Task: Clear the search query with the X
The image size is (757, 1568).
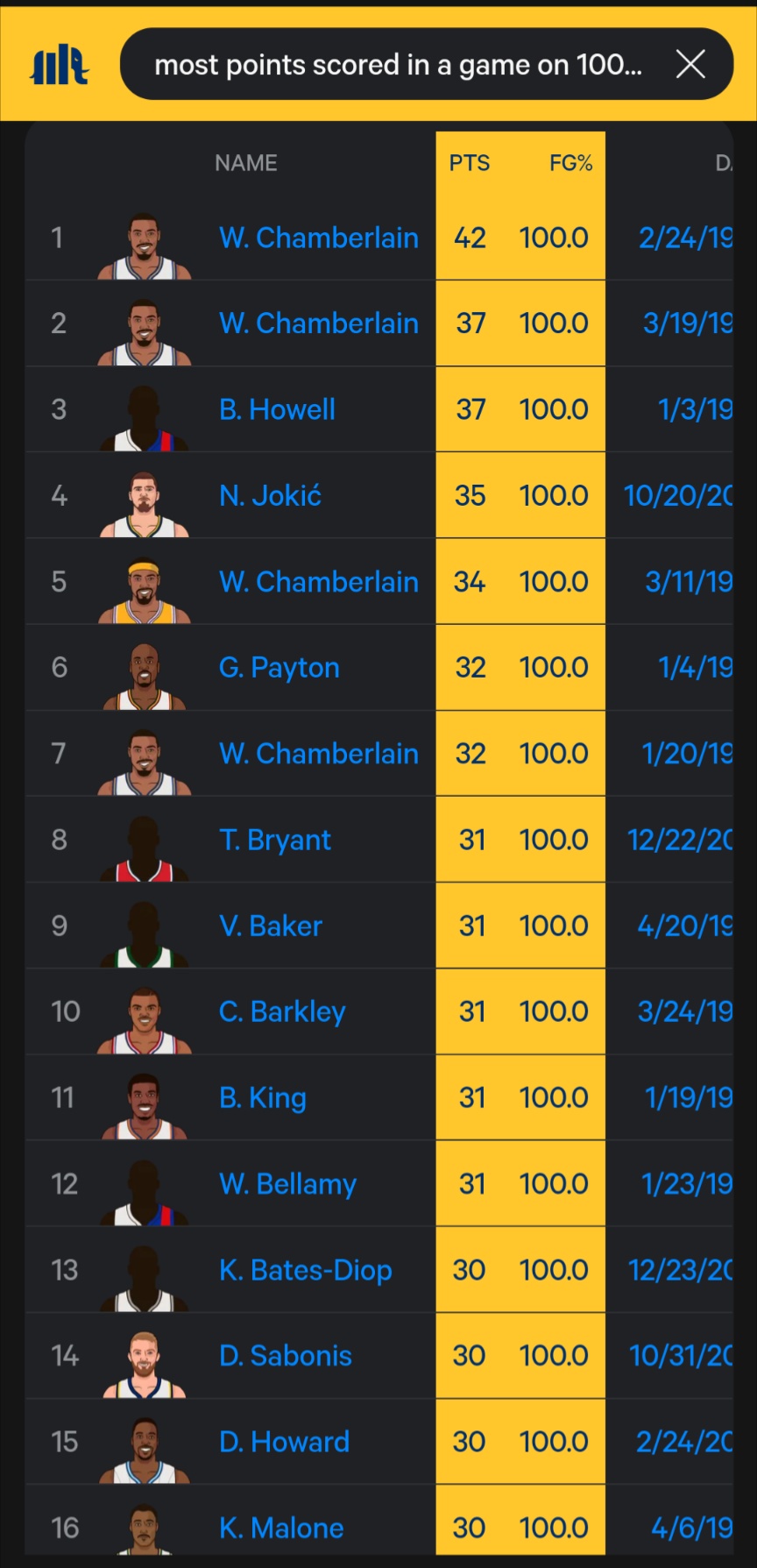Action: tap(690, 64)
